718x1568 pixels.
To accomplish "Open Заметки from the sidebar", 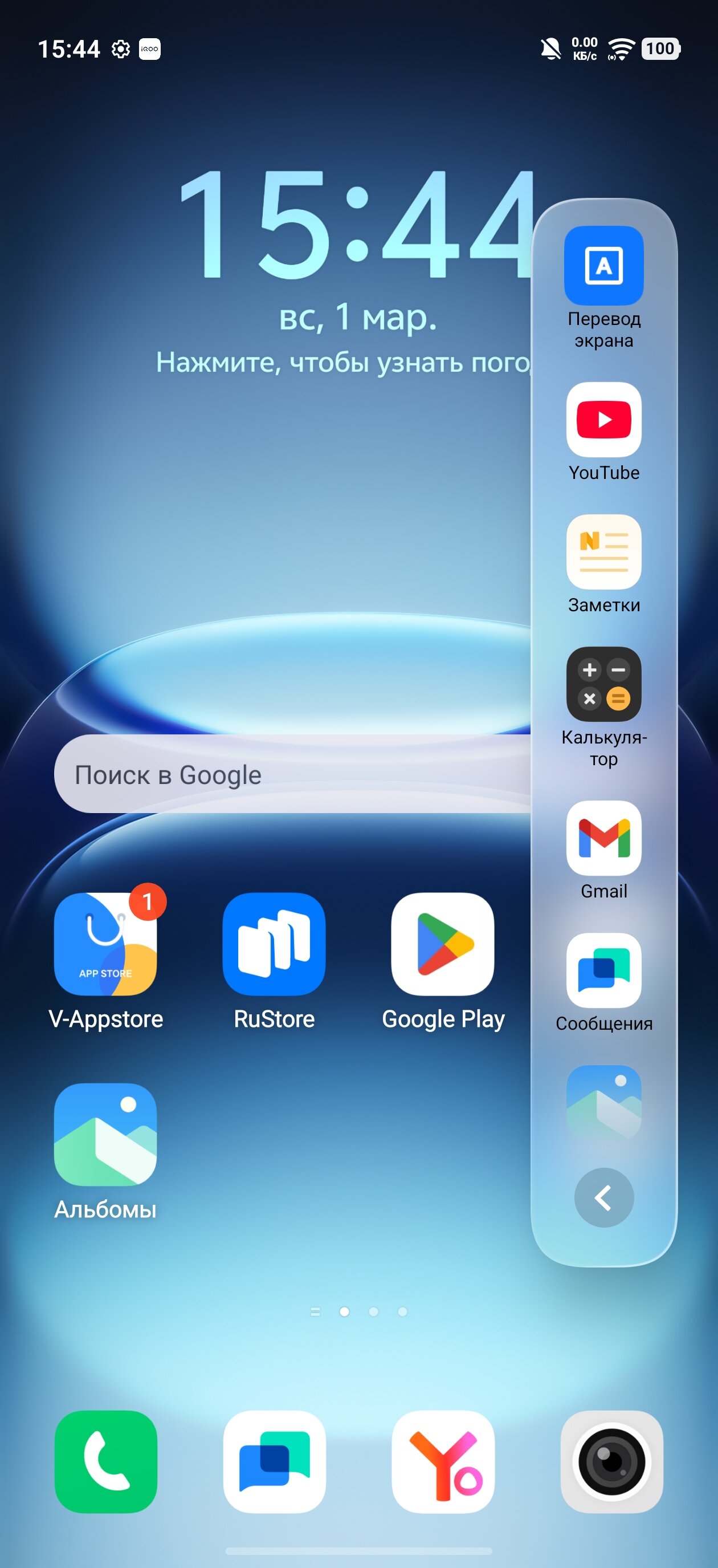I will point(603,551).
